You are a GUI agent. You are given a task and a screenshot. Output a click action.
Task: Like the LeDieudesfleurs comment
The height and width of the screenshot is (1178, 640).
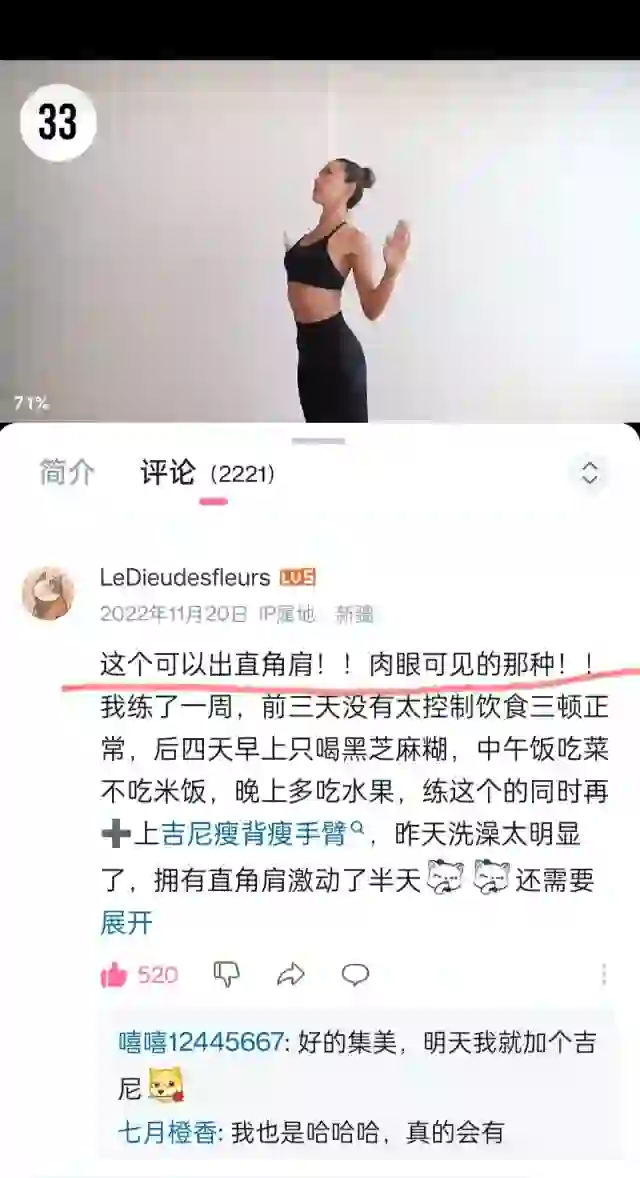(115, 975)
